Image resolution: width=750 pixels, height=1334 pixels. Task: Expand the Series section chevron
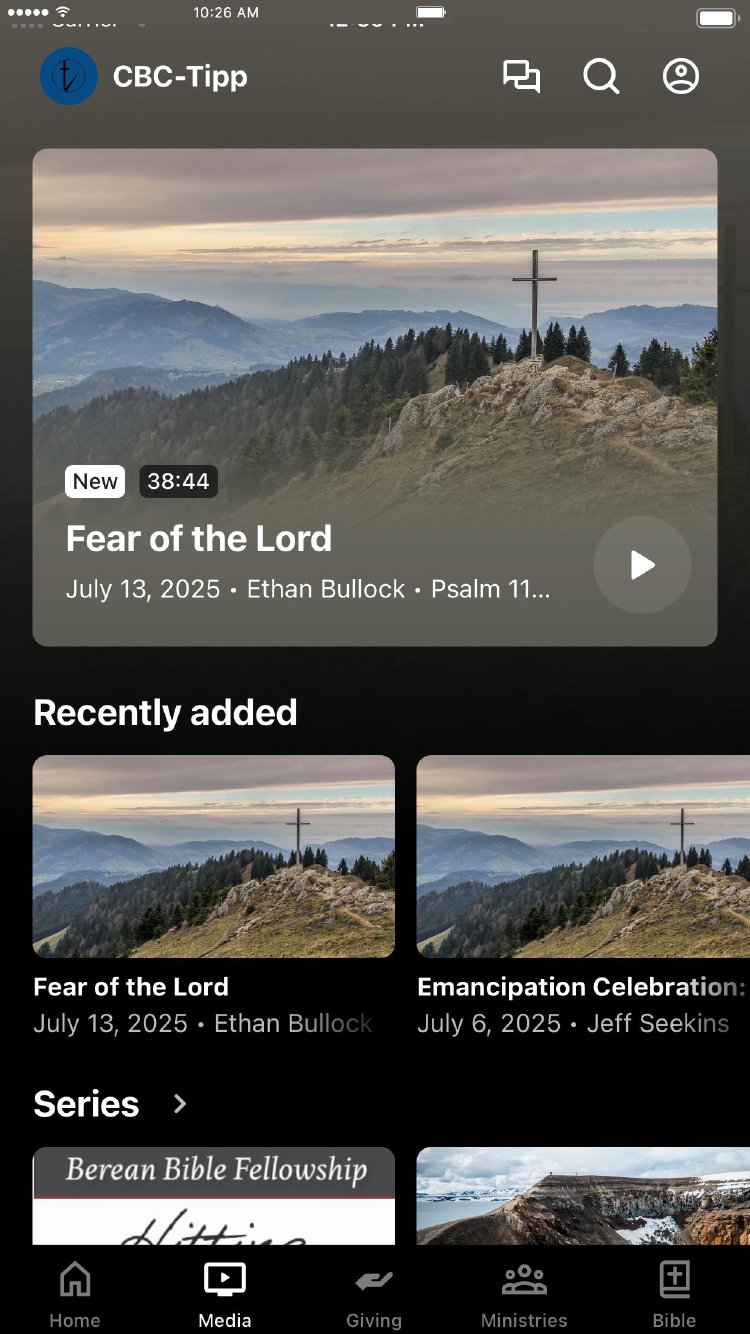pos(180,1104)
